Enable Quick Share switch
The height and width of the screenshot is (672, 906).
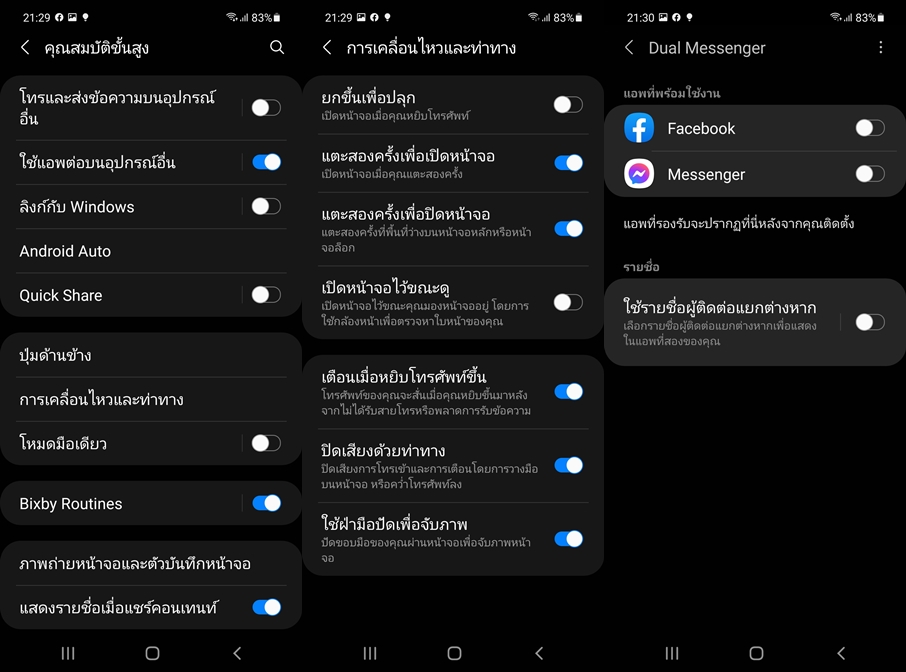(x=266, y=295)
